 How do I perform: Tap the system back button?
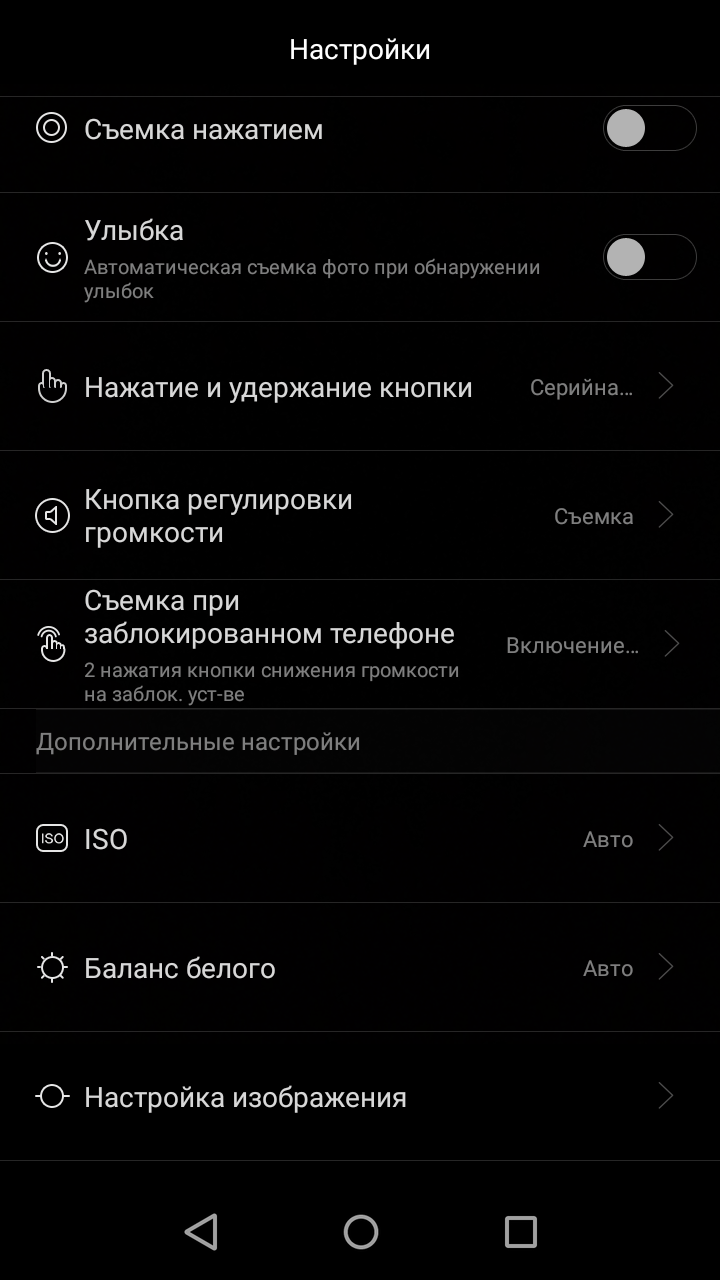click(201, 1232)
